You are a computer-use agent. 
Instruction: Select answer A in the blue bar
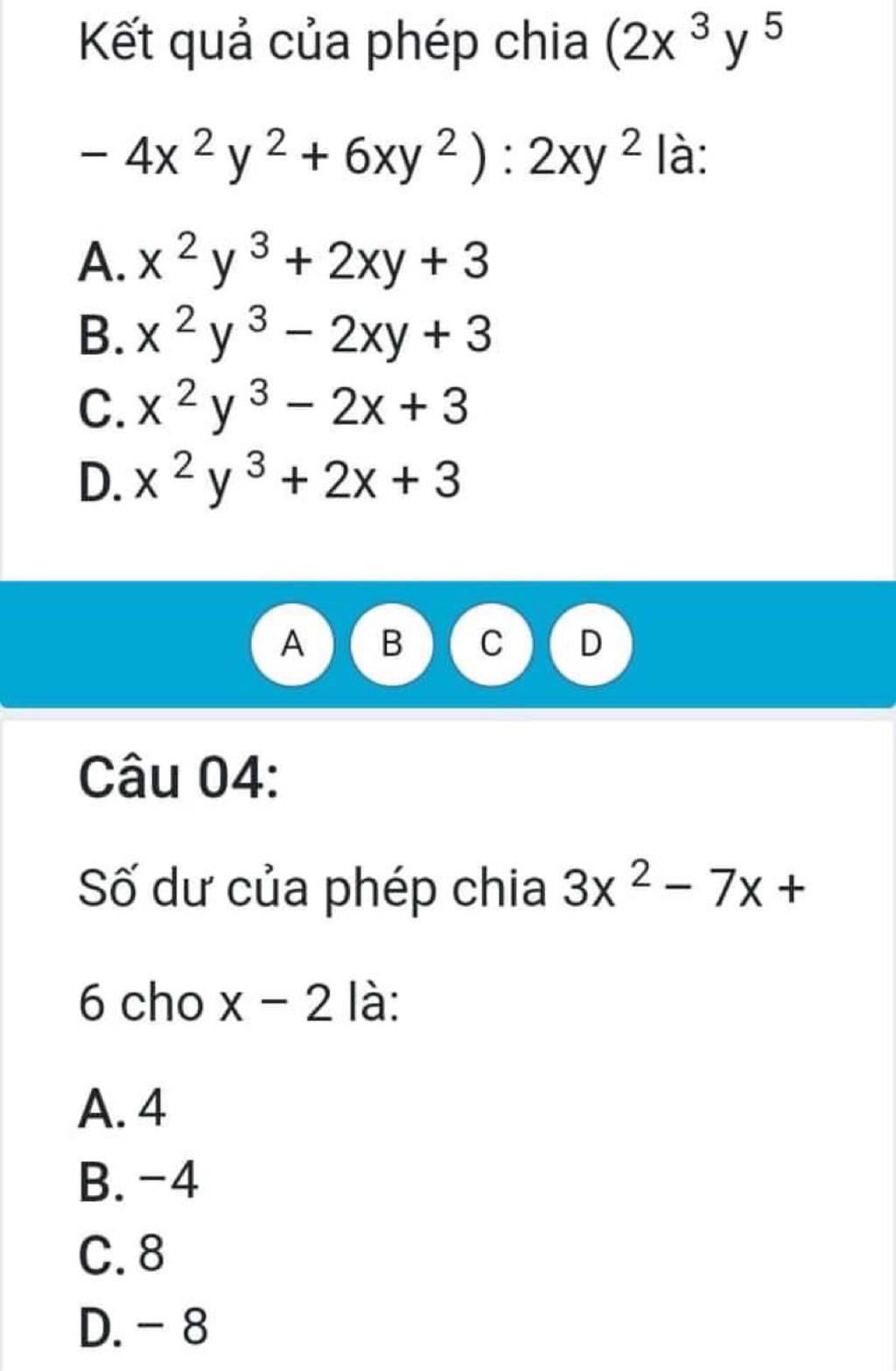point(293,644)
